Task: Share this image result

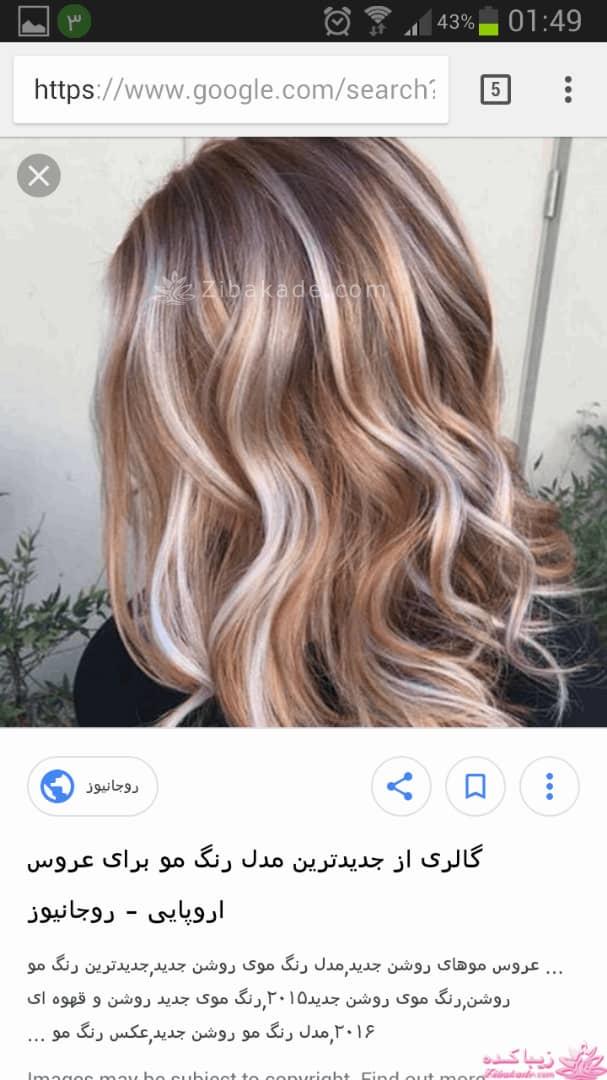Action: (400, 786)
